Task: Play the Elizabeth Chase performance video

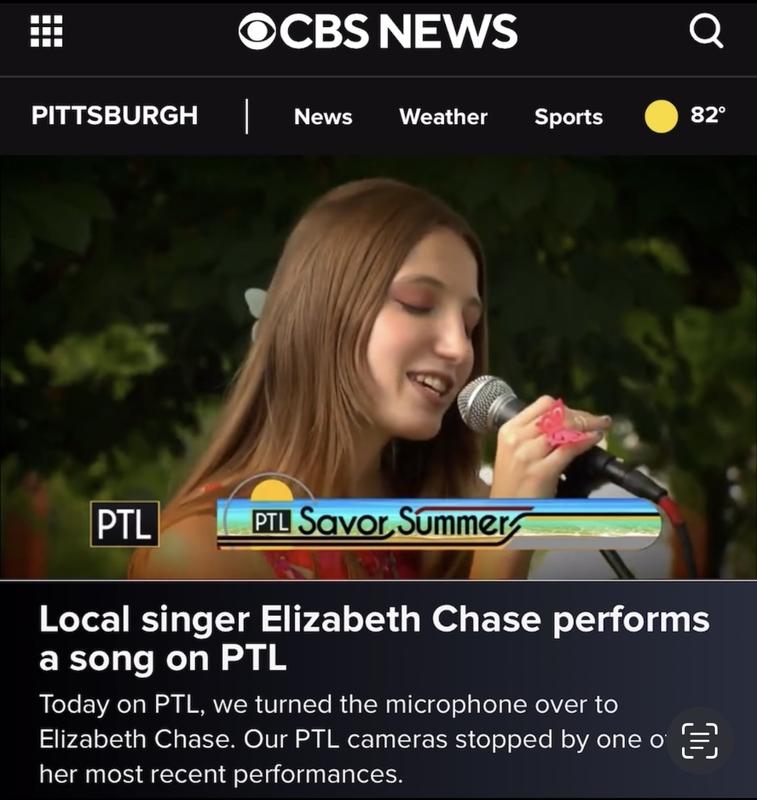Action: tap(378, 367)
